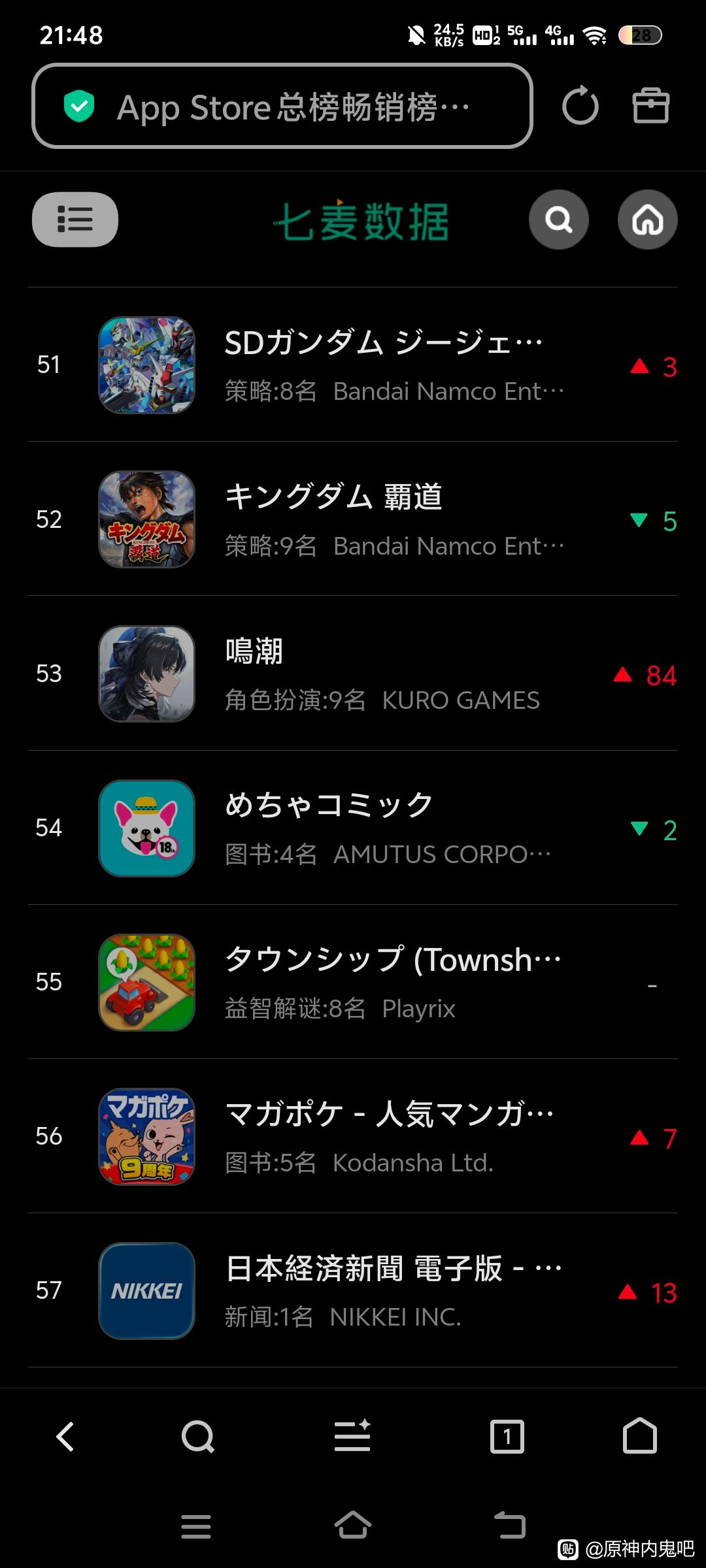Reload the current page
Screen dimensions: 706x1568
580,106
